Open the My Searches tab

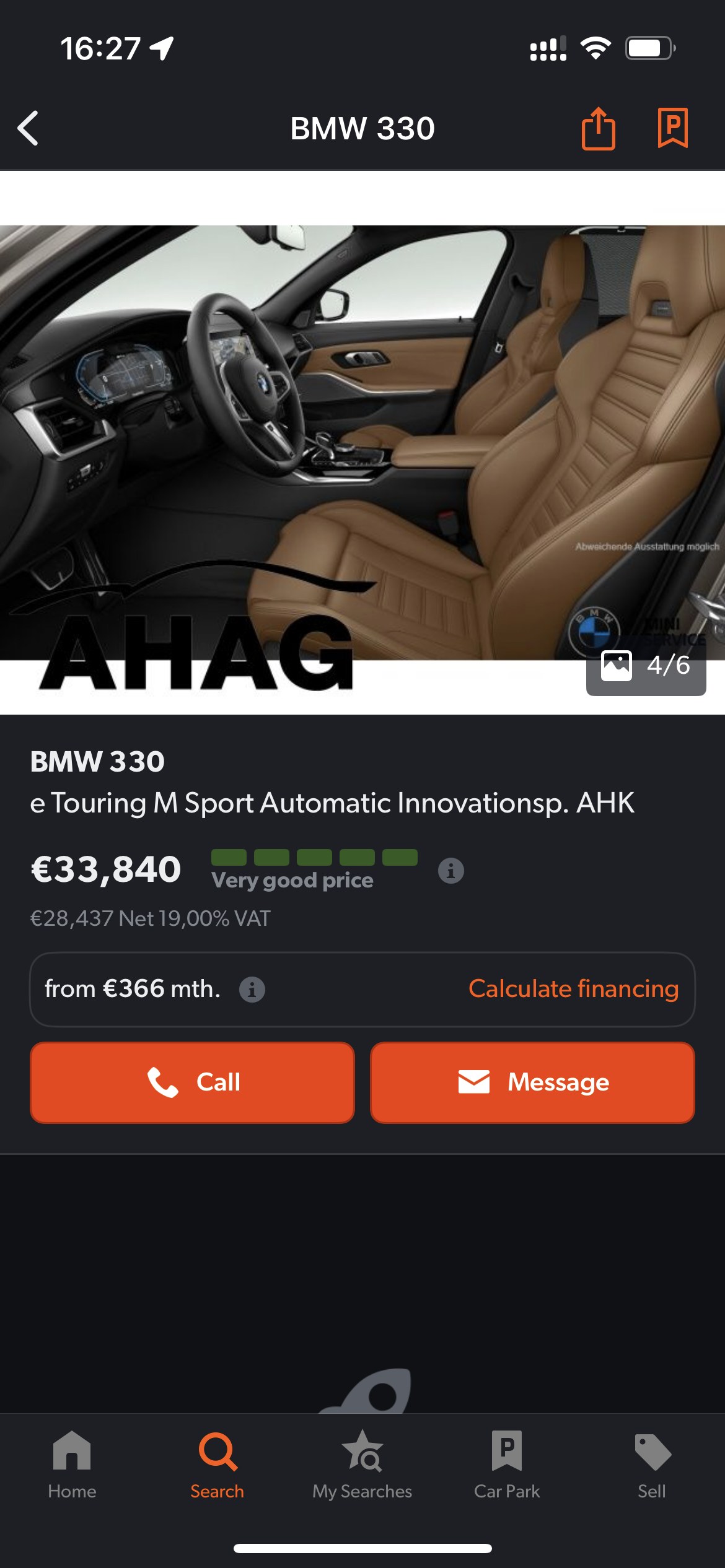(x=362, y=1465)
